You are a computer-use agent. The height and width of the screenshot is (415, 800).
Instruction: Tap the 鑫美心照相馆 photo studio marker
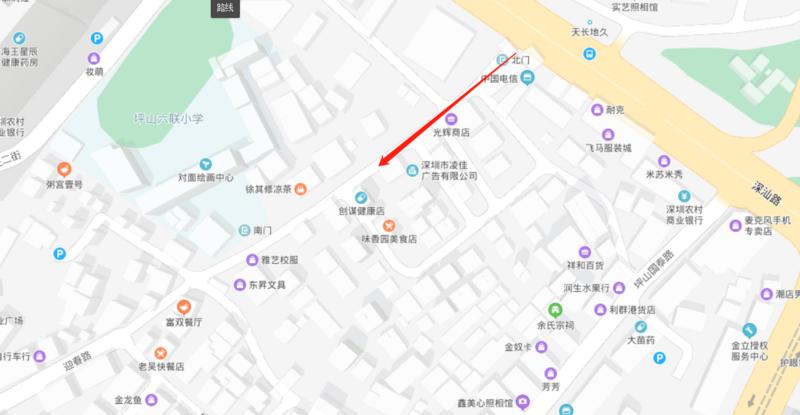[522, 402]
